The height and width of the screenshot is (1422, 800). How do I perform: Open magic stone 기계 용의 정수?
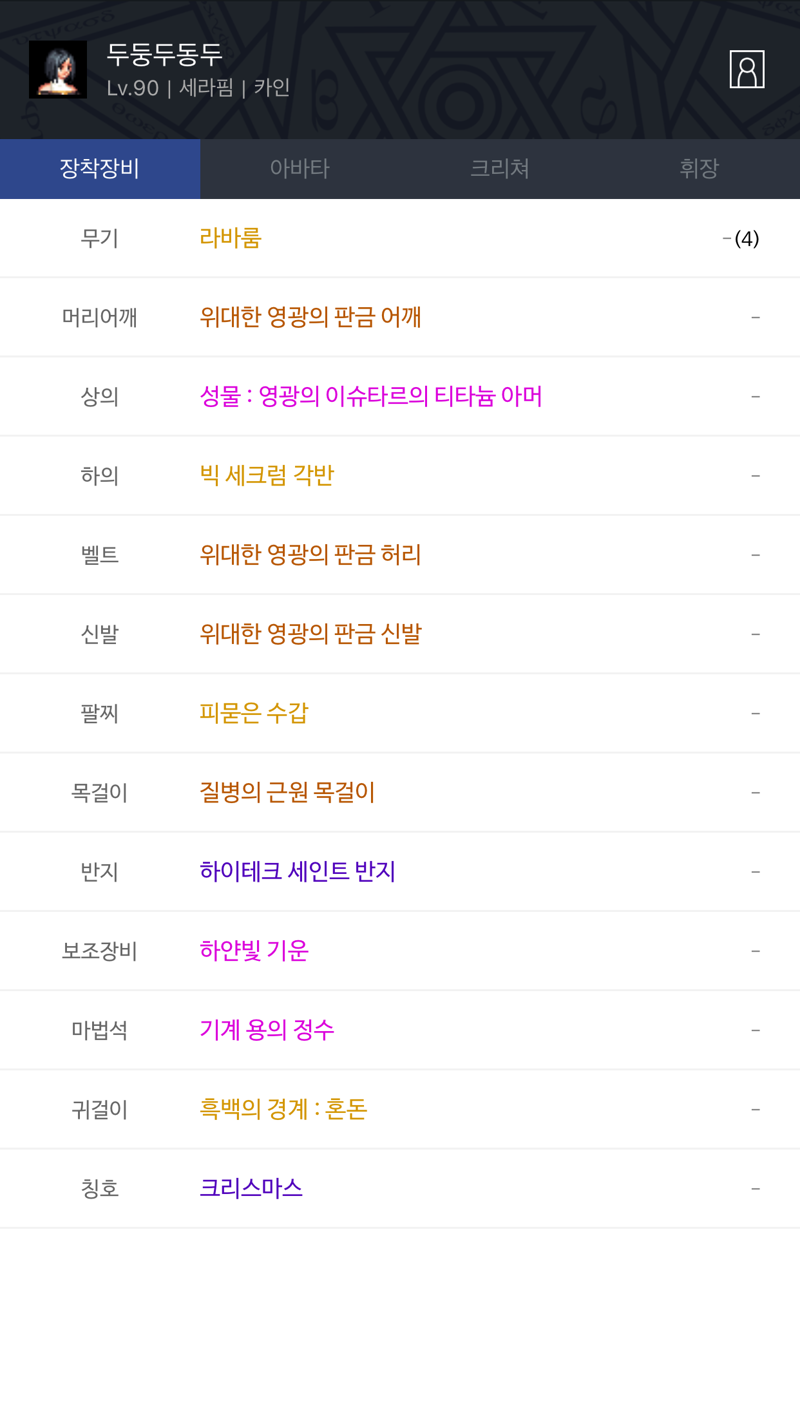400,1029
